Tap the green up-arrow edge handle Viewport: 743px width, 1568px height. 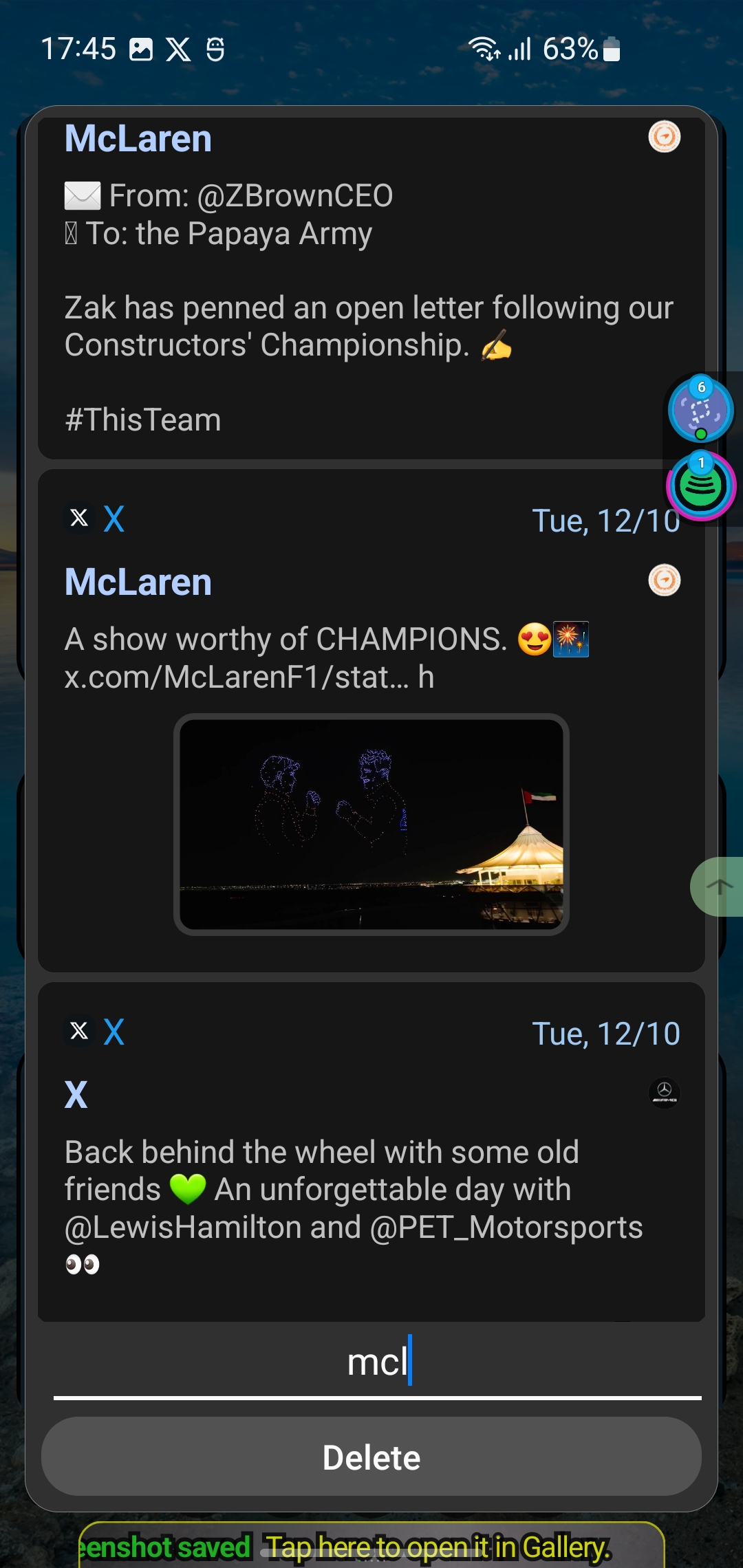(718, 886)
